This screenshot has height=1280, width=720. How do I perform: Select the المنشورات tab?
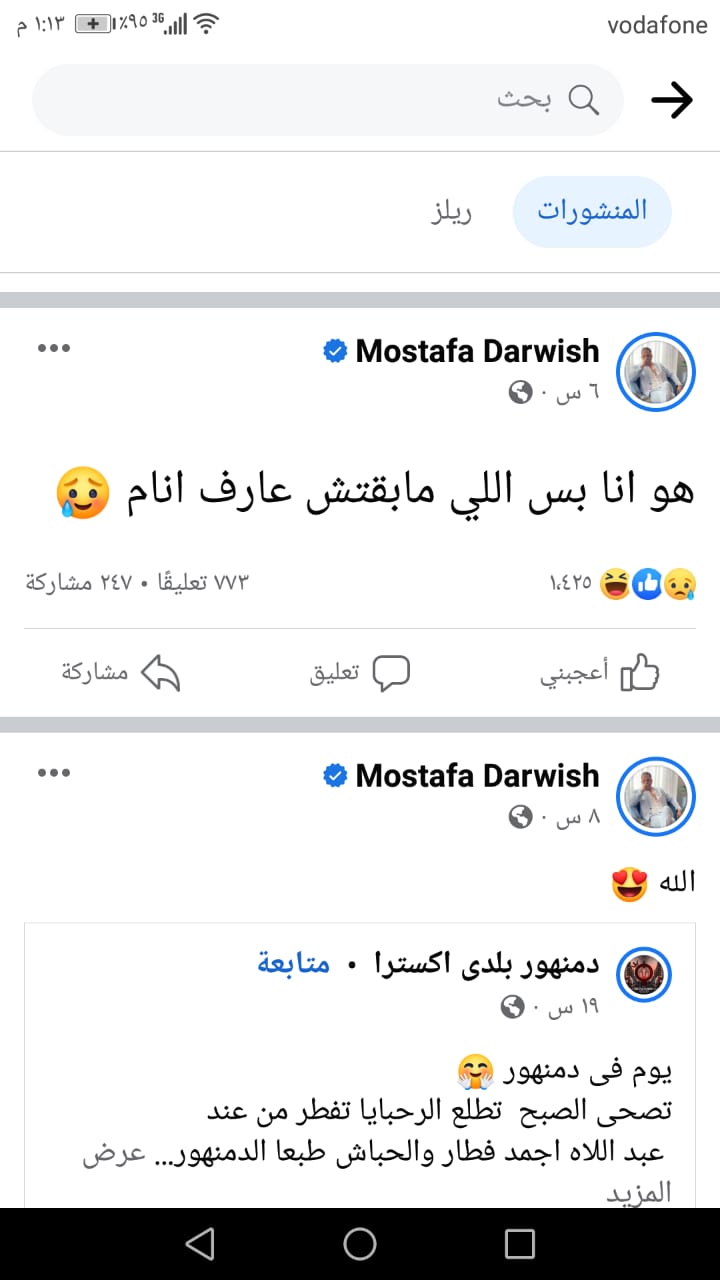592,211
